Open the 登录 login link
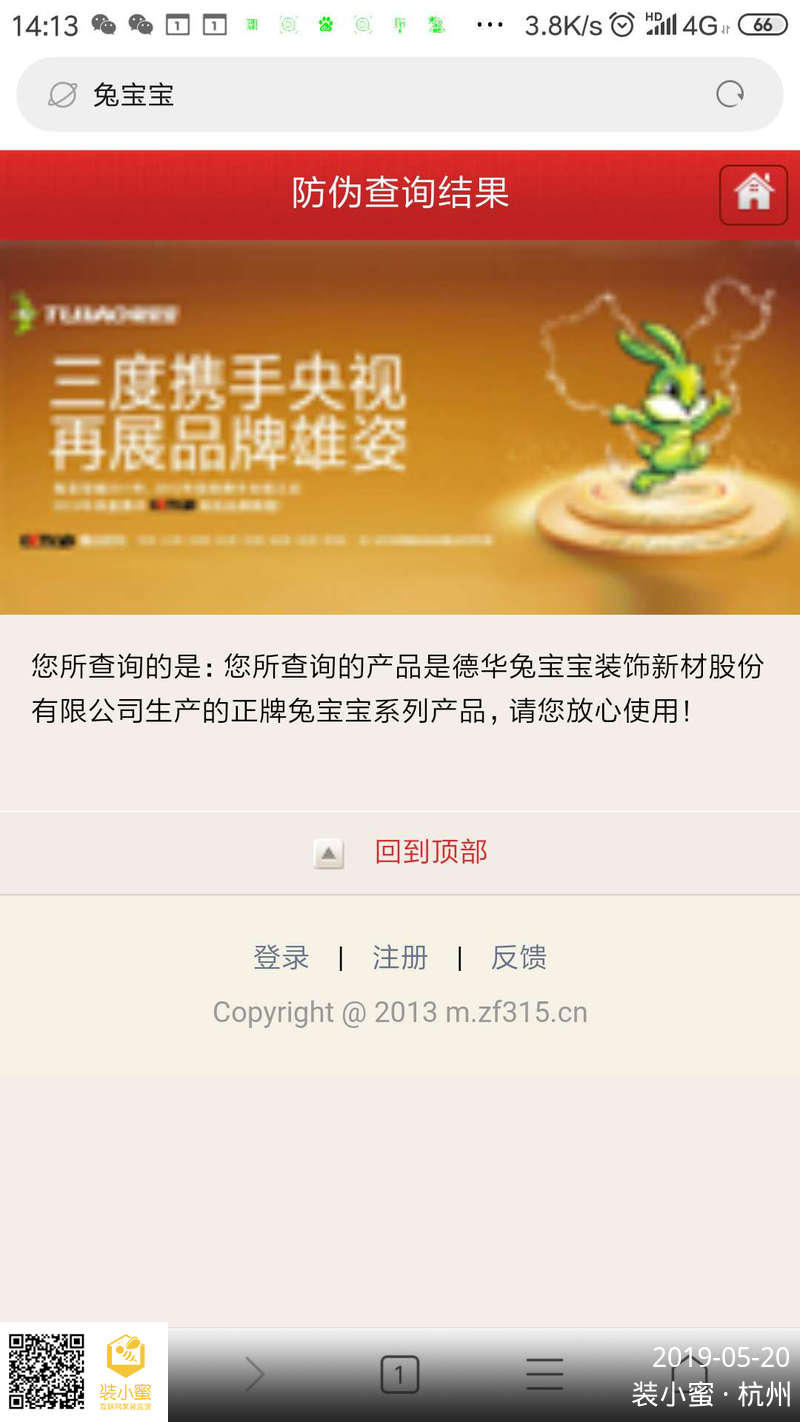 [281, 958]
